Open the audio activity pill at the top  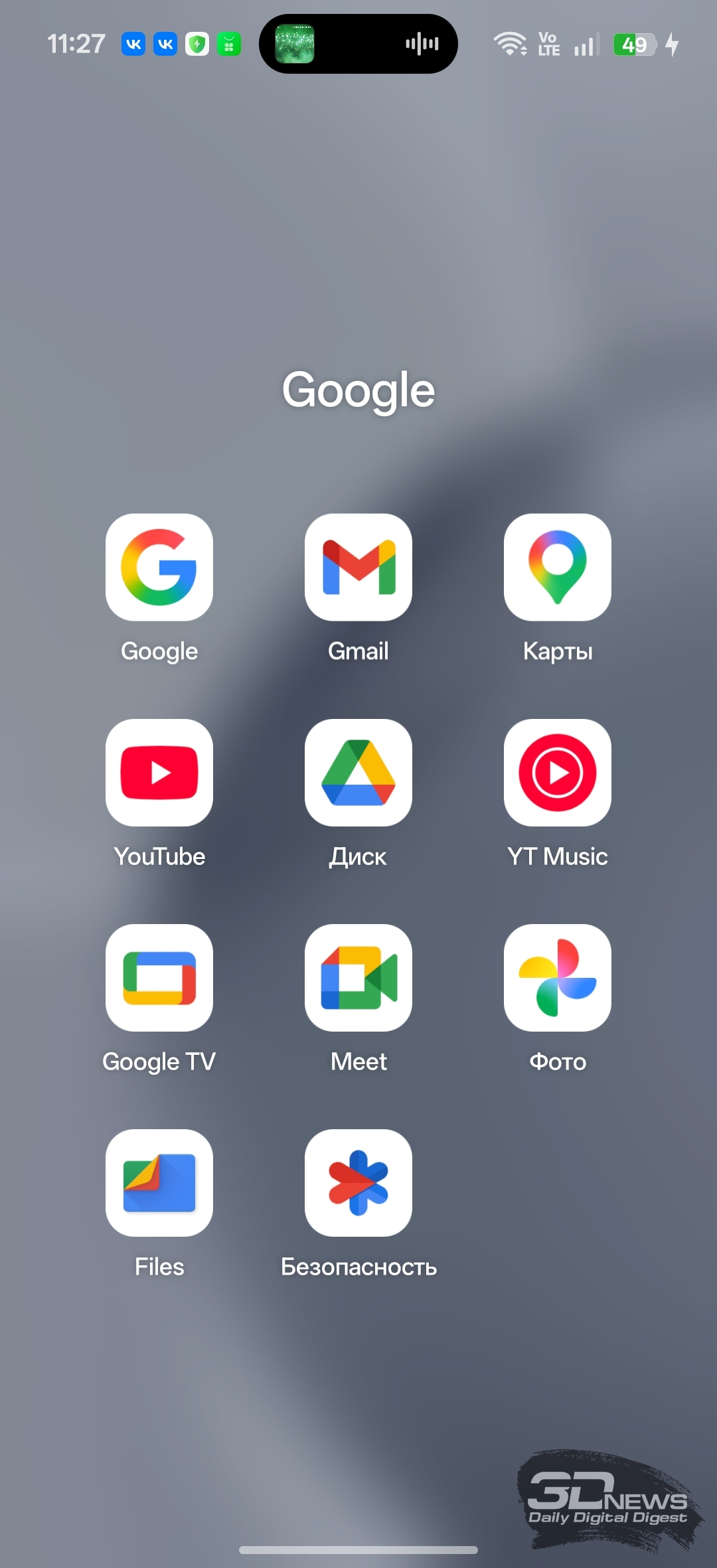[x=358, y=44]
